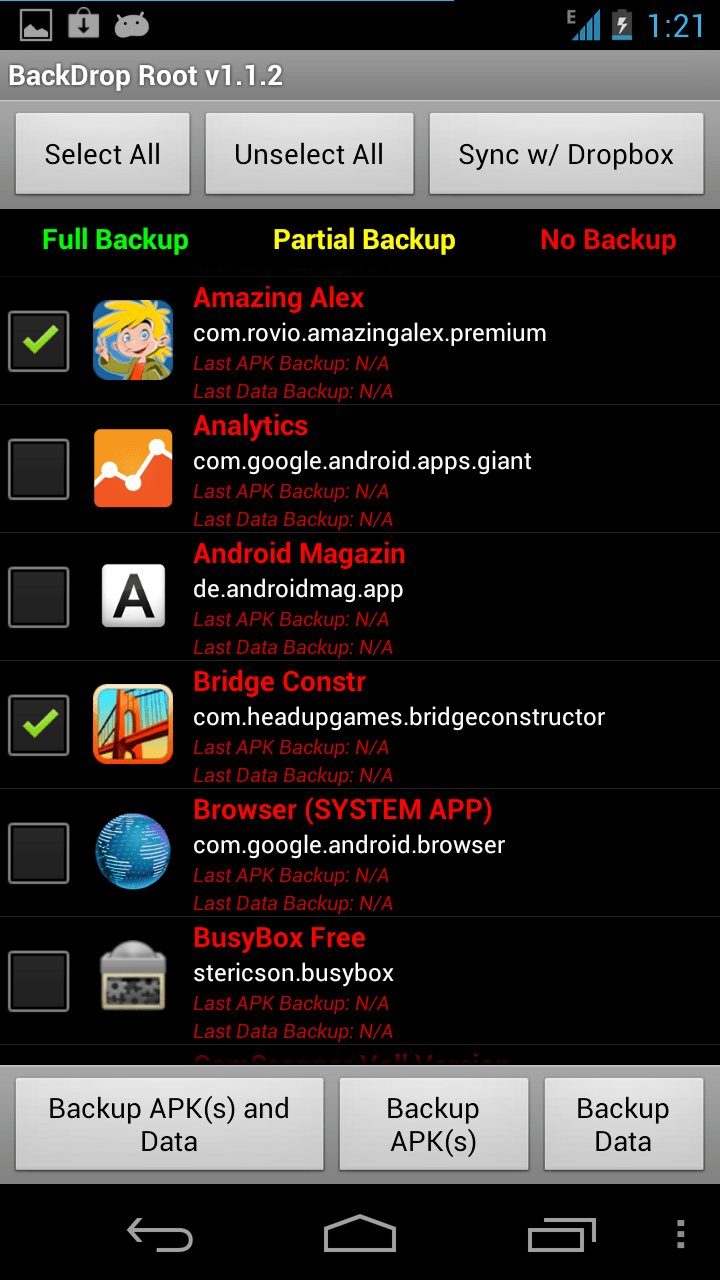Viewport: 720px width, 1280px height.
Task: Return to the home screen
Action: pos(360,1235)
